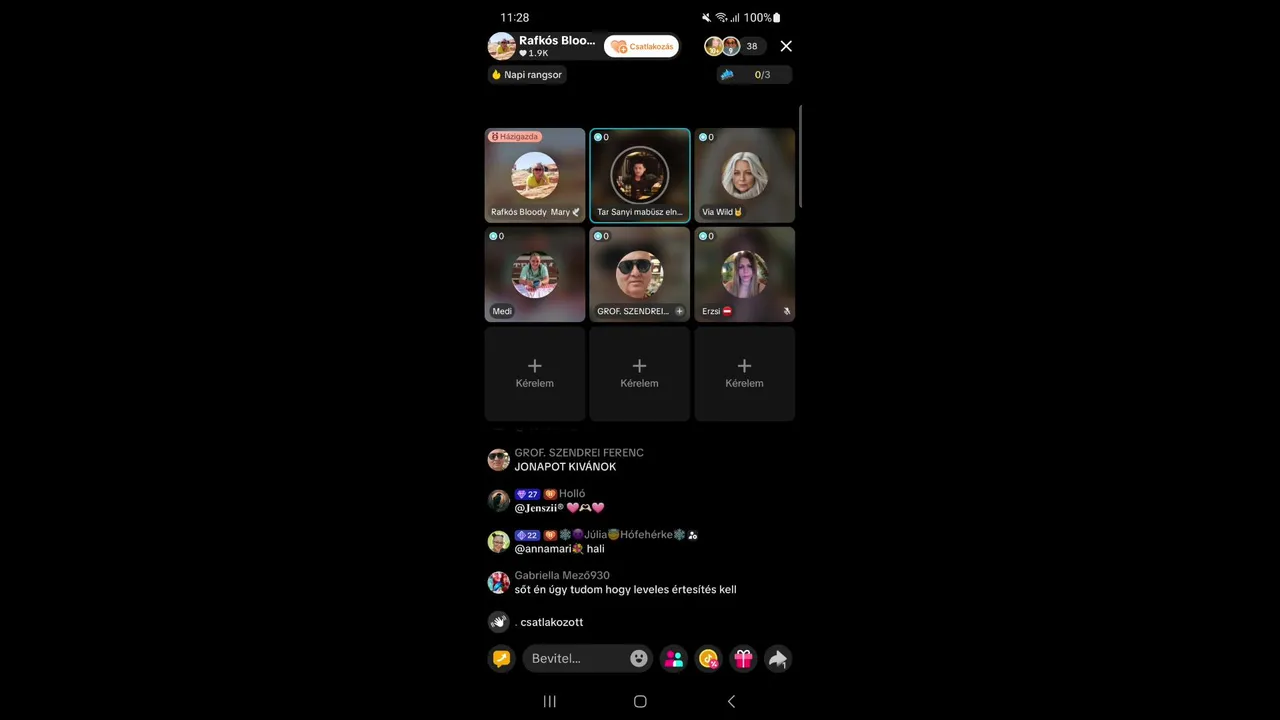Open Tar Sanyi's seat tile
The height and width of the screenshot is (720, 1280).
640,175
